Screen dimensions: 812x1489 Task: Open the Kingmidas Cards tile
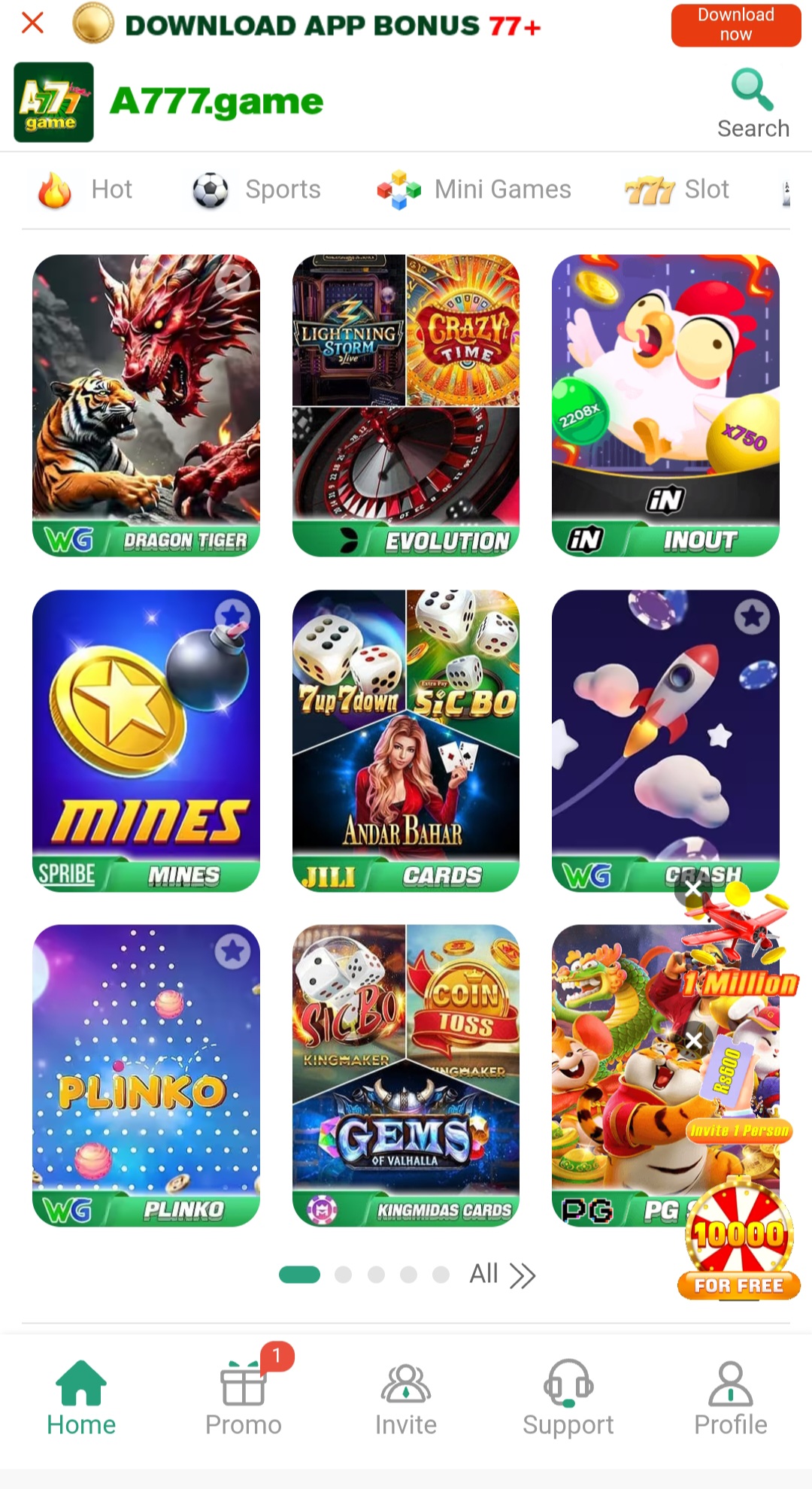pos(406,1075)
